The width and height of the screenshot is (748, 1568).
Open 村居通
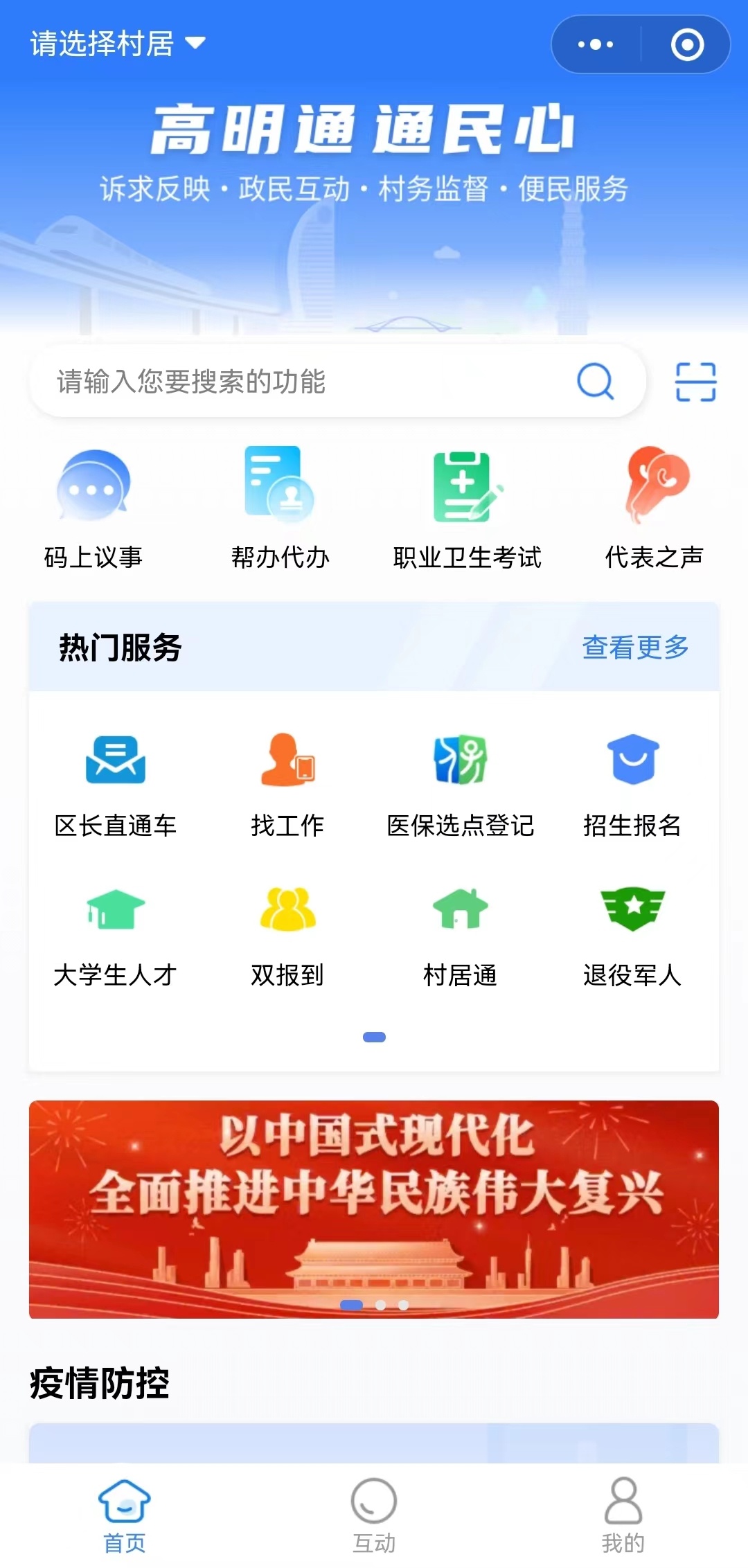tap(461, 936)
